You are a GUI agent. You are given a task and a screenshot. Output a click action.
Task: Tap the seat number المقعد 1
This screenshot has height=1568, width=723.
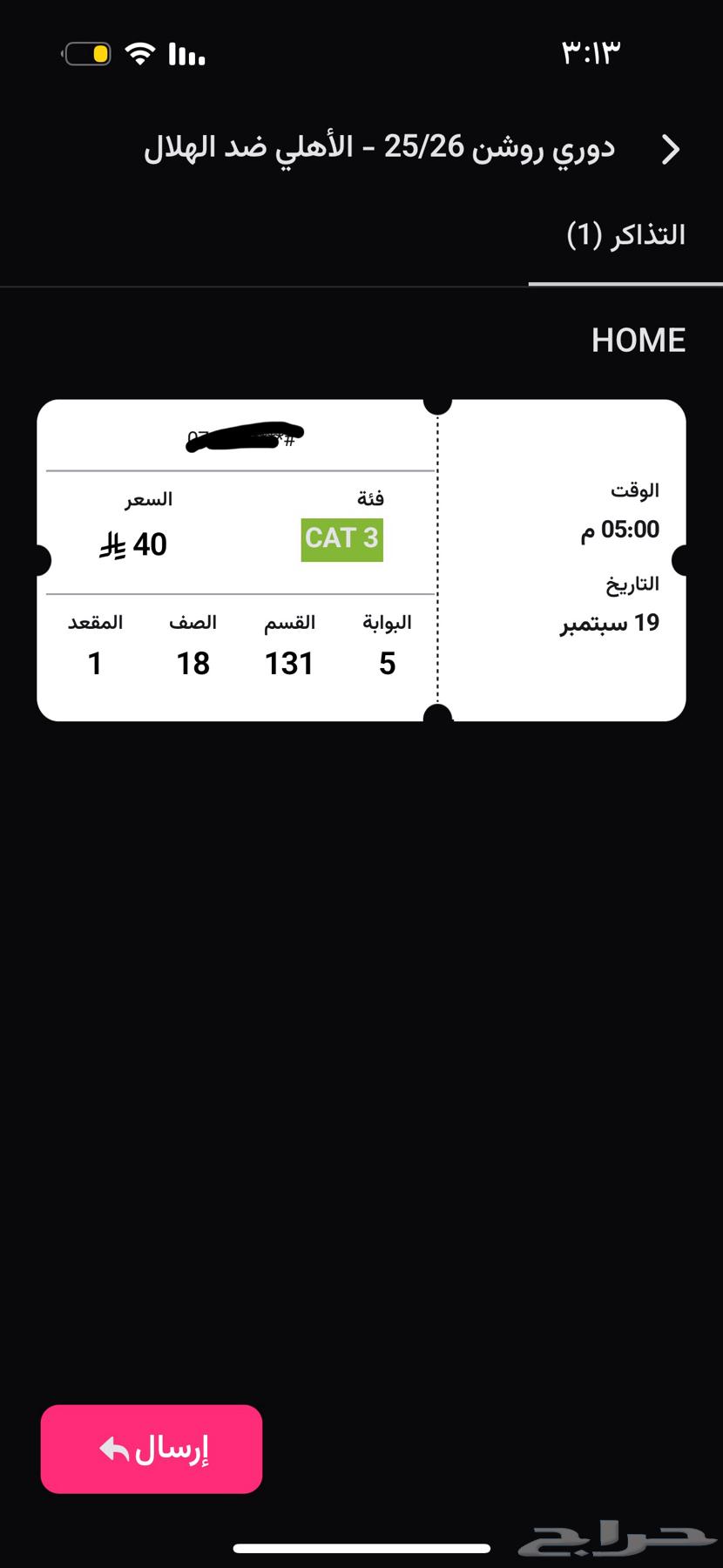click(x=96, y=662)
